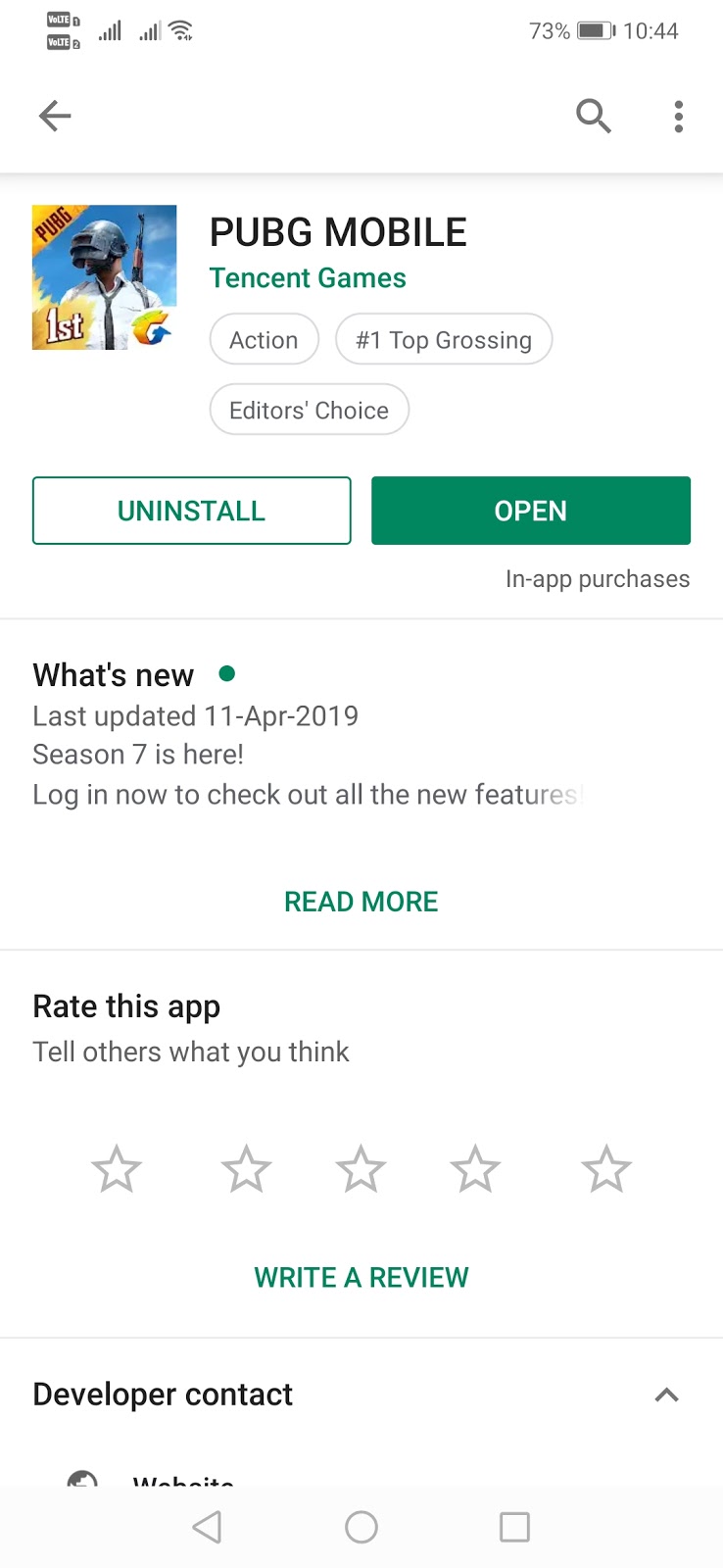Go back using the app bar arrow
Viewport: 723px width, 1568px height.
(x=55, y=117)
